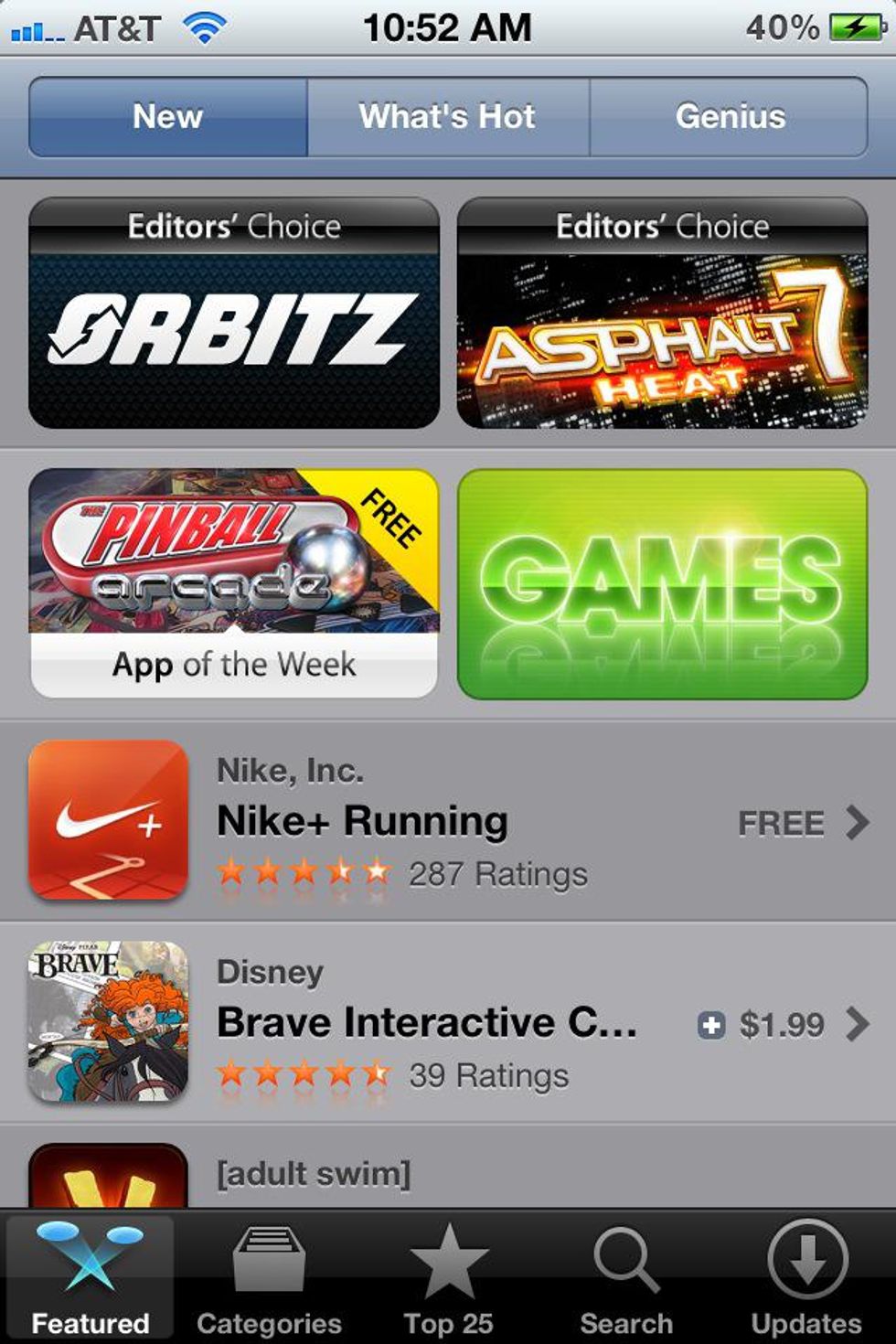Open the Nike+ Running app listing

coord(448,821)
